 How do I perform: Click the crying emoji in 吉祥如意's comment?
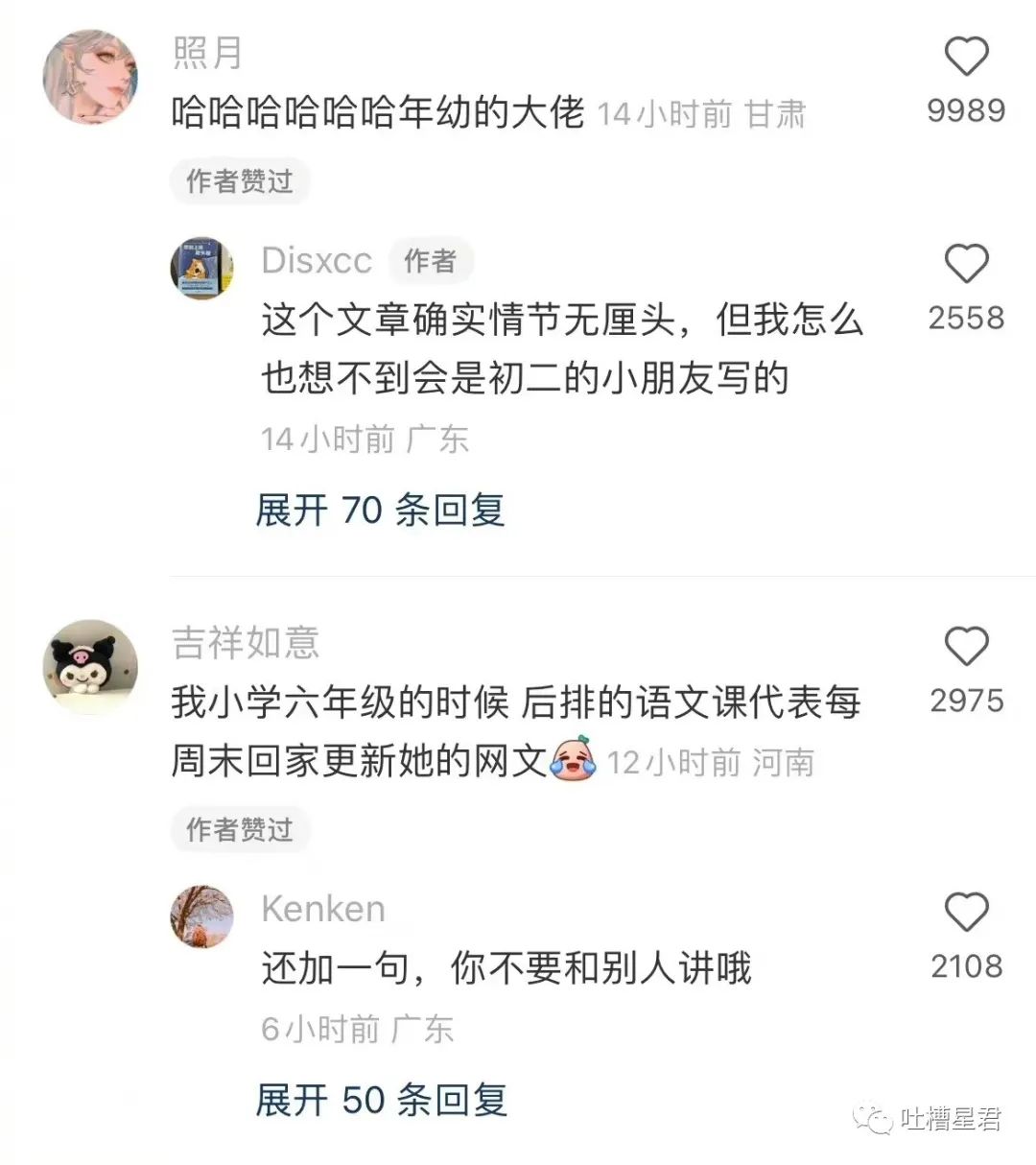[573, 761]
